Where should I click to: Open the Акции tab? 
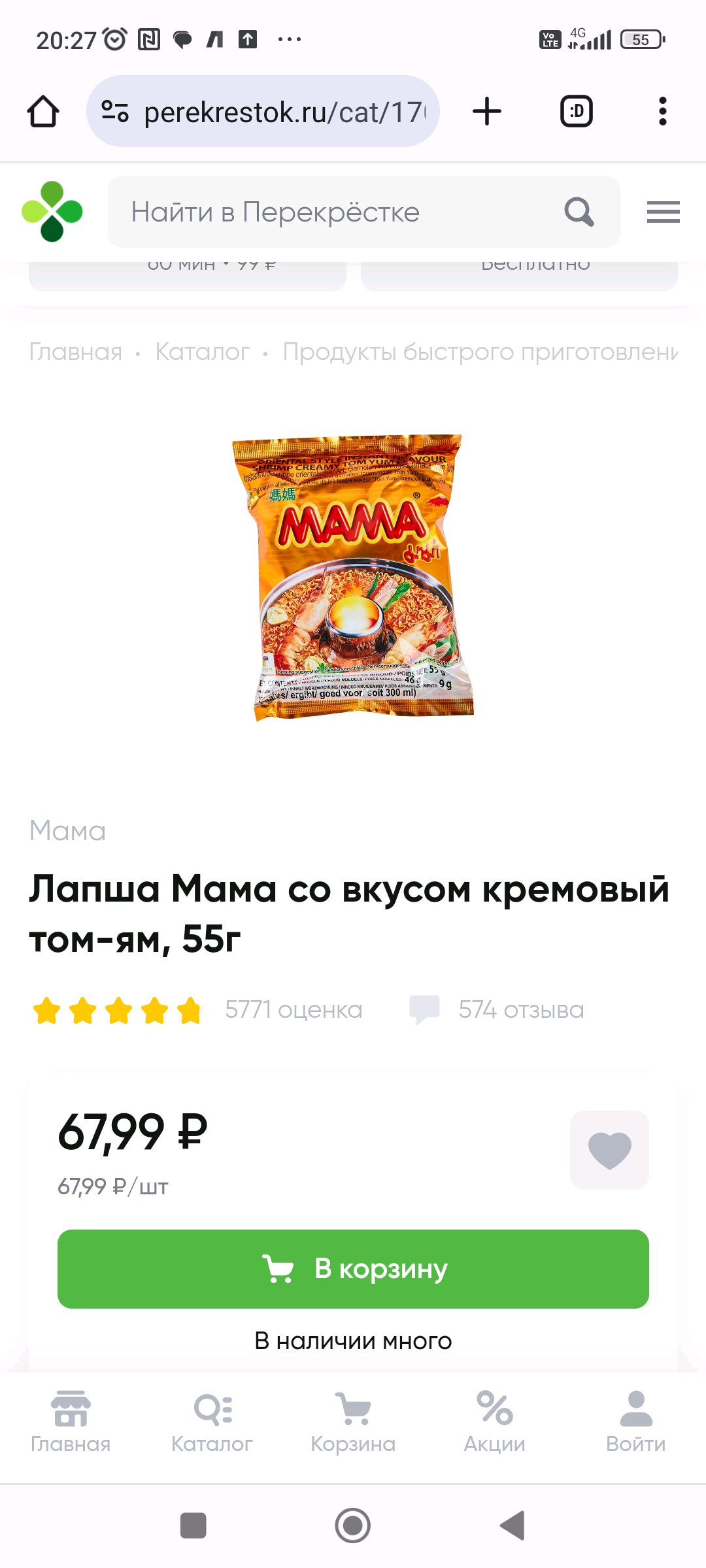(x=494, y=1422)
